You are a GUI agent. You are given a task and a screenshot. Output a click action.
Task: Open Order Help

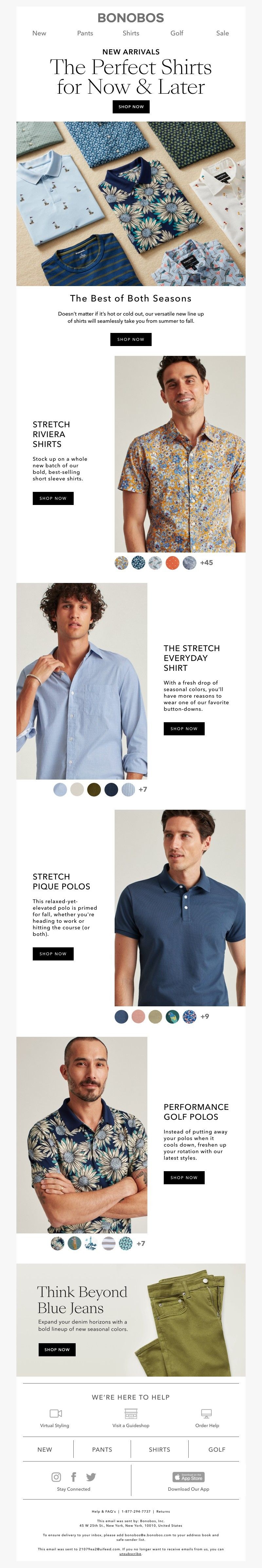[207, 1417]
